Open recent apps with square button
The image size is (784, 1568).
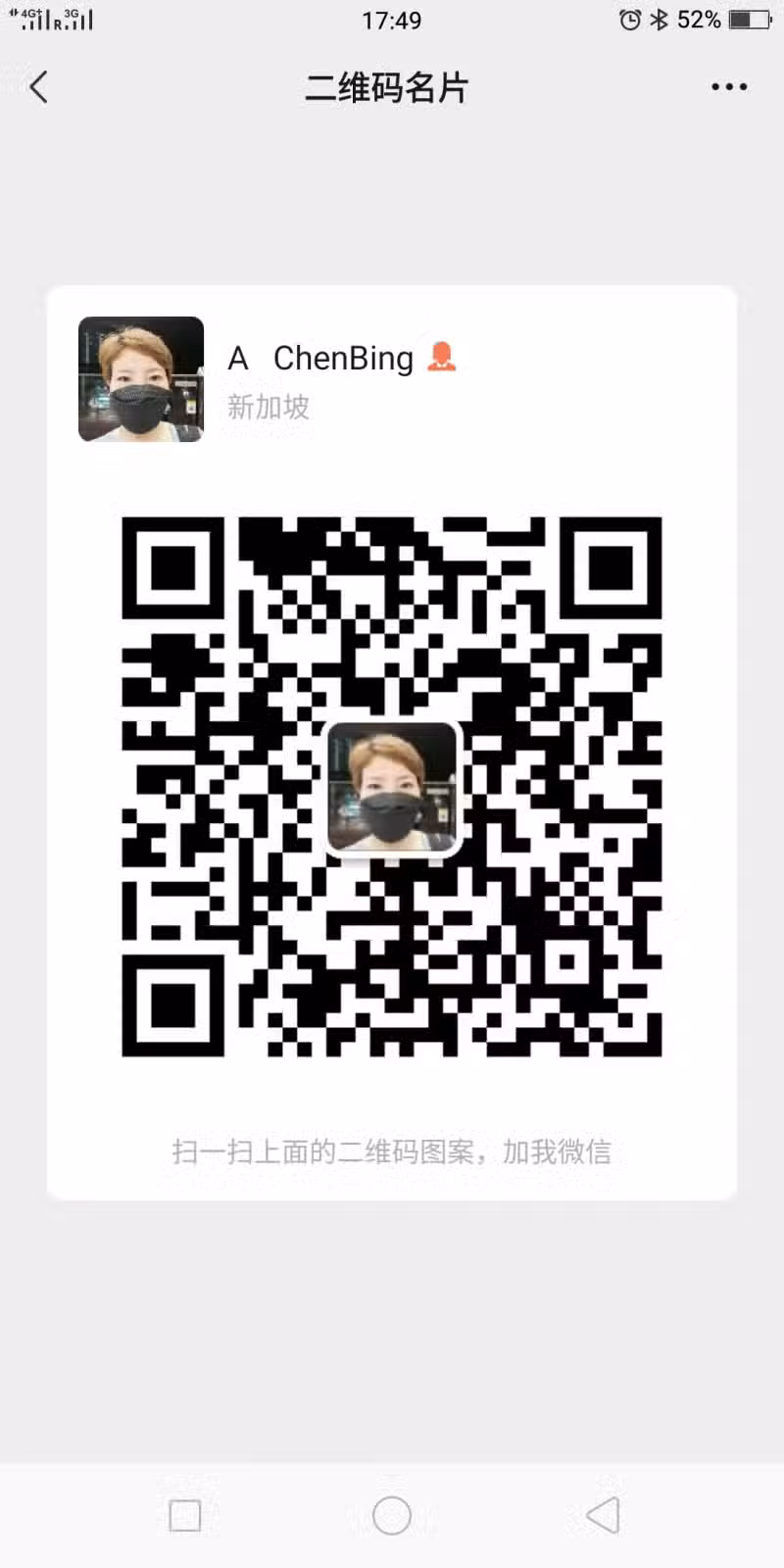185,1516
